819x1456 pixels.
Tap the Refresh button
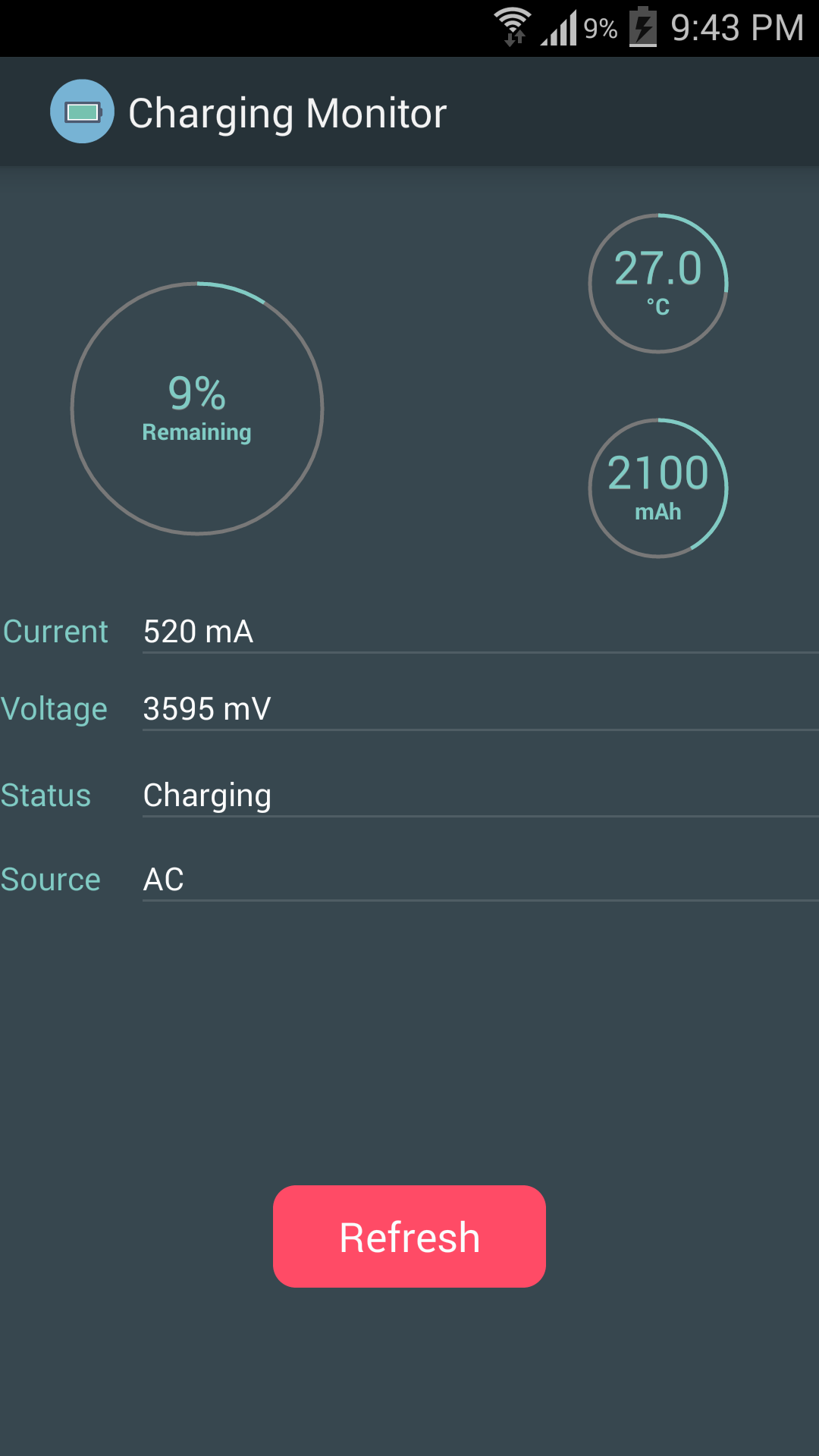click(x=409, y=1236)
